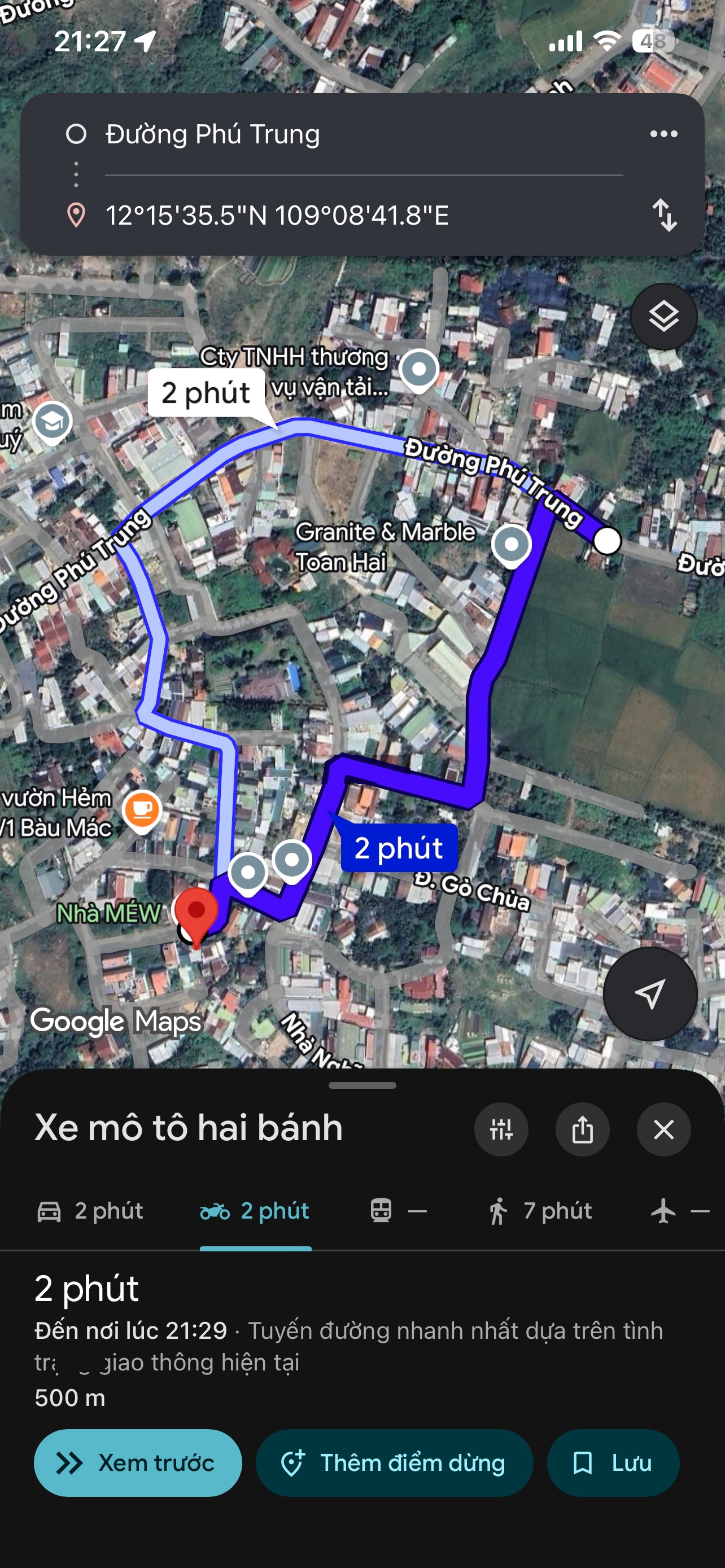The width and height of the screenshot is (725, 1568).
Task: Recenter map on my current location
Action: click(x=649, y=993)
